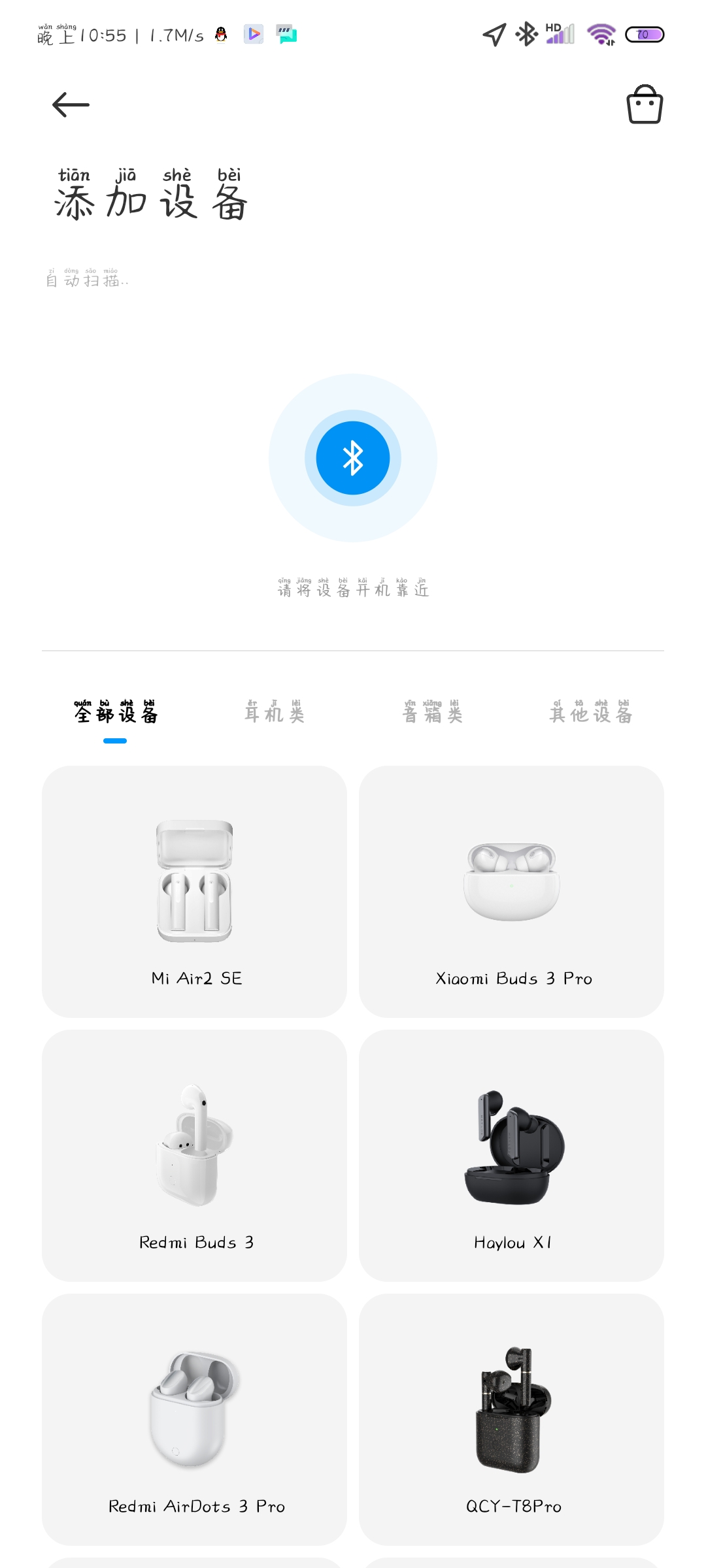706x1568 pixels.
Task: Switch to the 其他设备 tab
Action: 591,712
